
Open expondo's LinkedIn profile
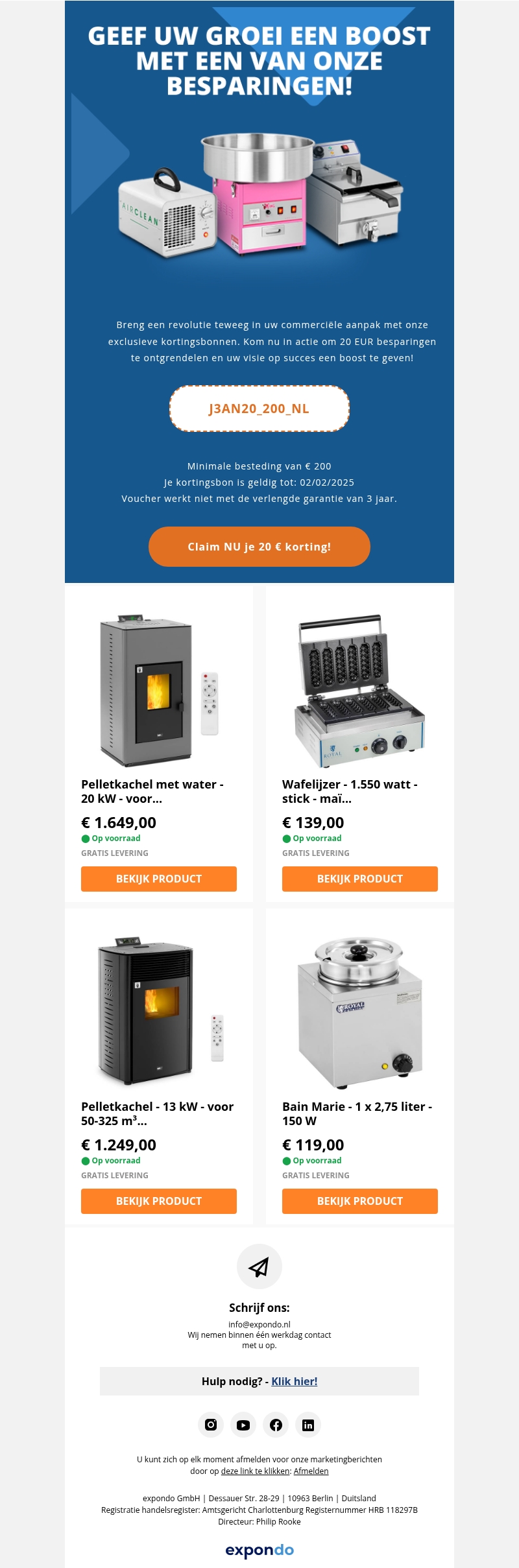(x=308, y=1425)
